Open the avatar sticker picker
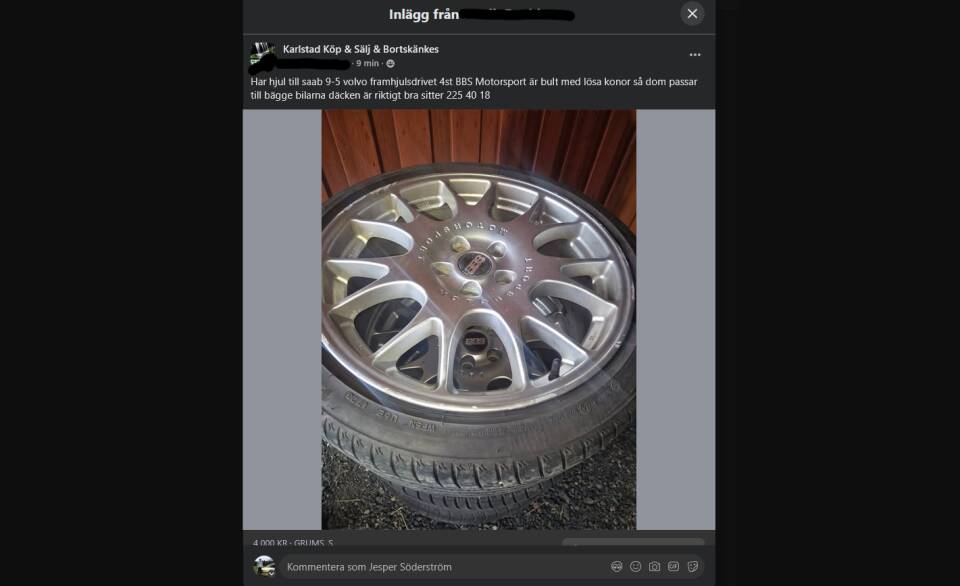 coord(616,566)
